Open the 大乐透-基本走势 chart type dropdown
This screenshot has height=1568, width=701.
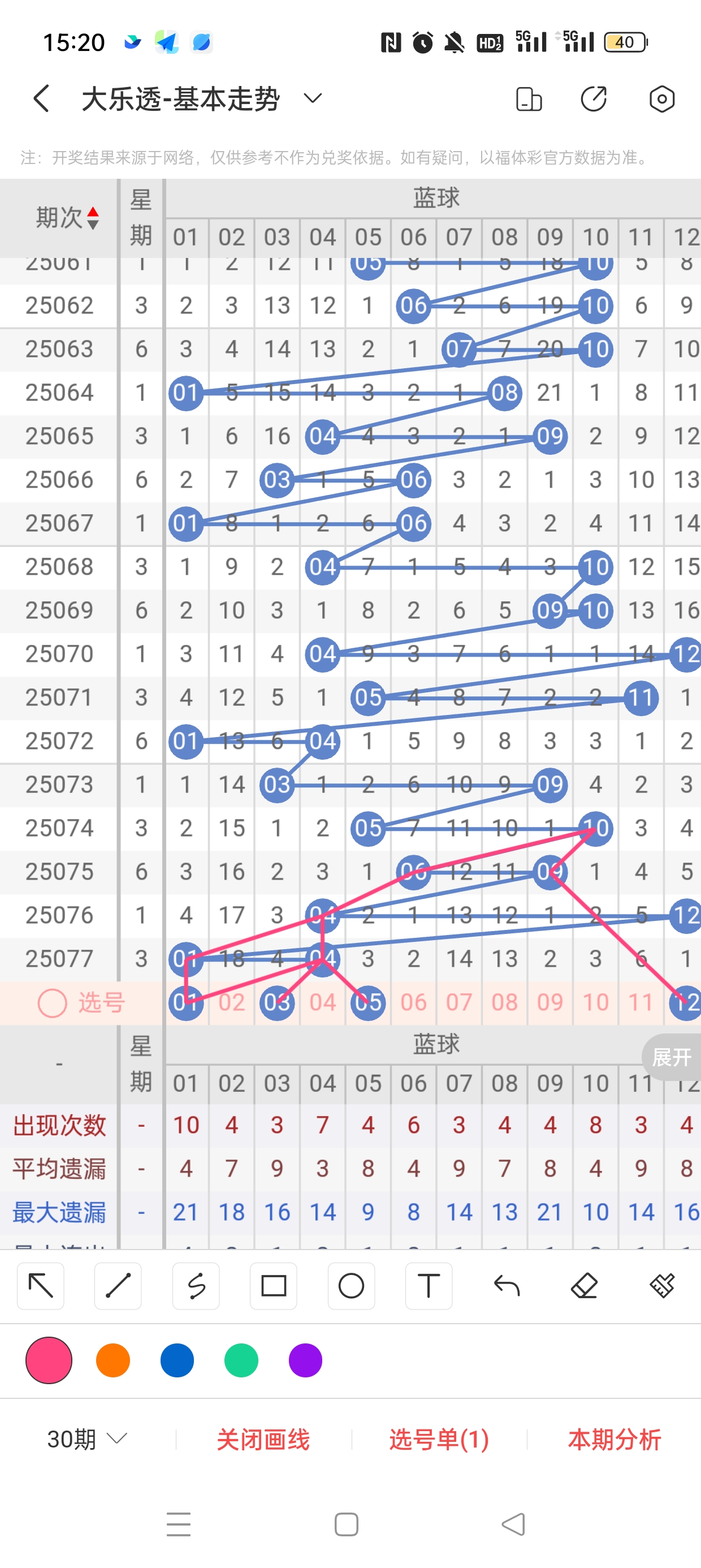312,98
